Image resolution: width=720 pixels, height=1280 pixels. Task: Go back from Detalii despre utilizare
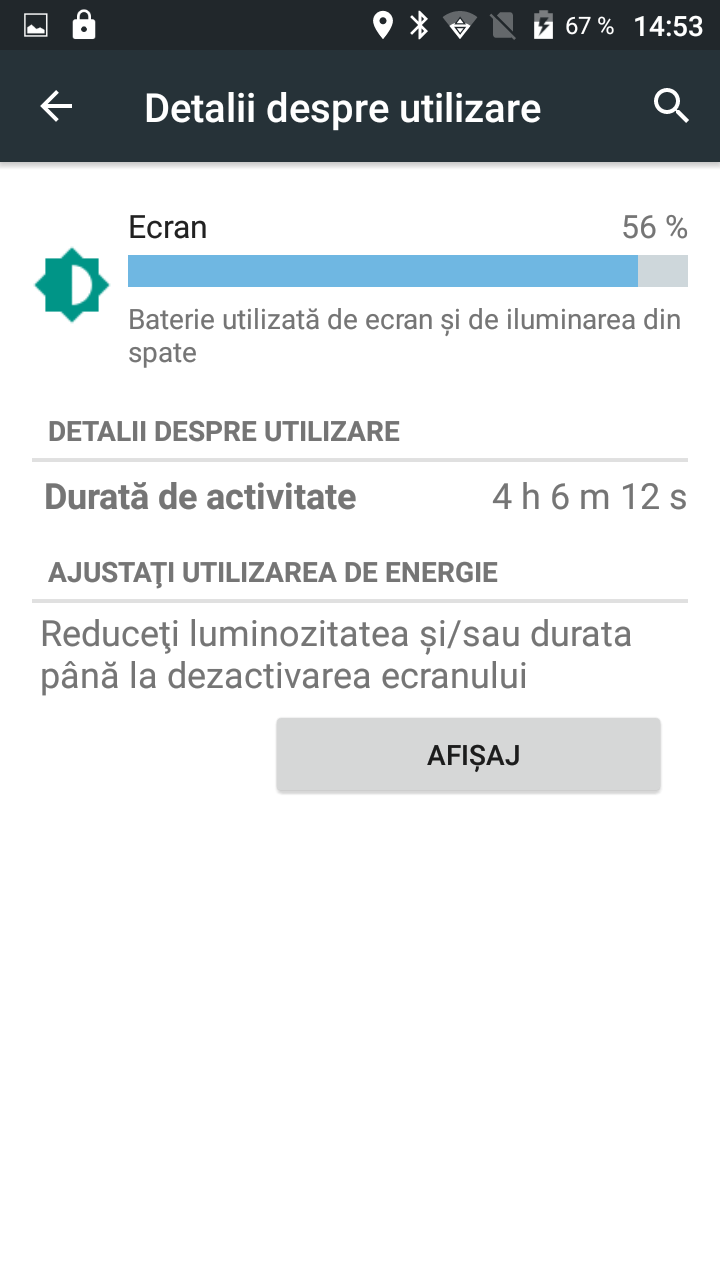click(57, 107)
